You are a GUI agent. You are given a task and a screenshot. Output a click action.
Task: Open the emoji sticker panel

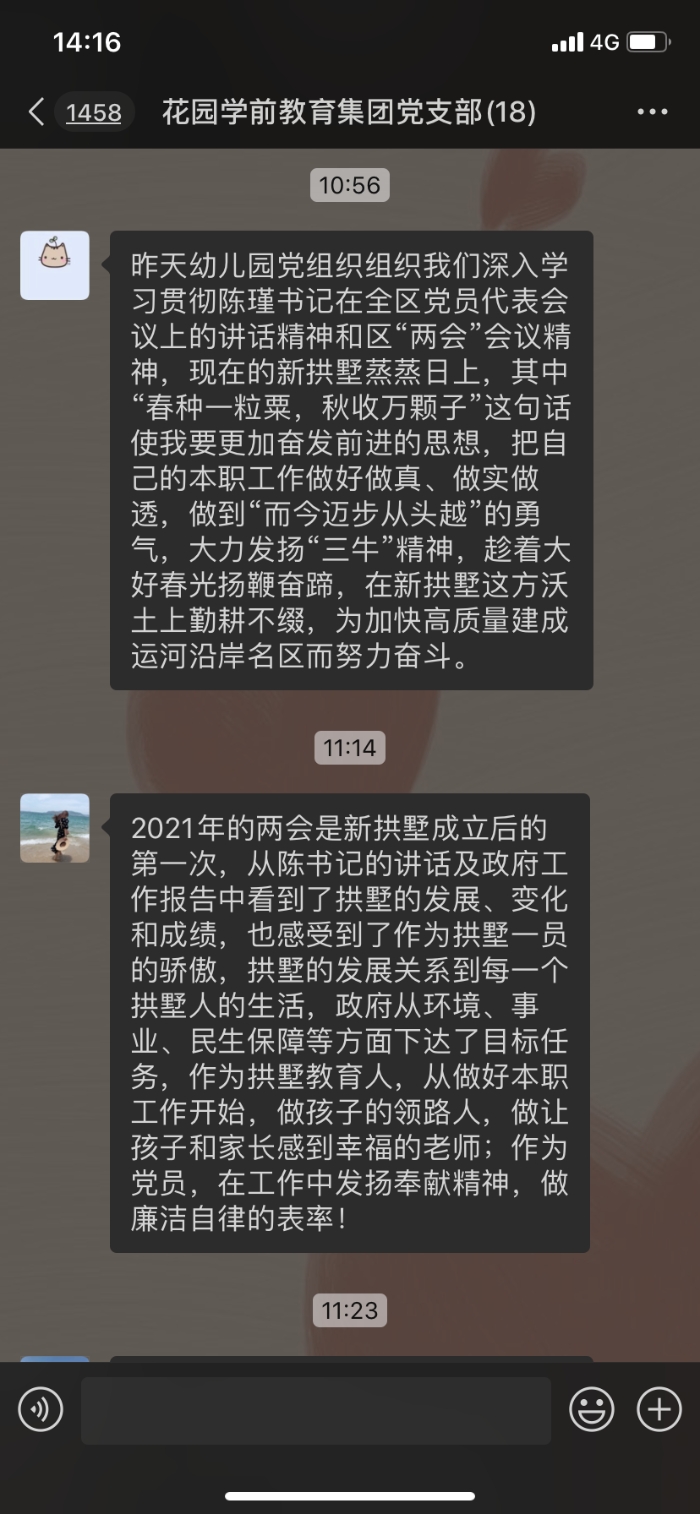(591, 1410)
